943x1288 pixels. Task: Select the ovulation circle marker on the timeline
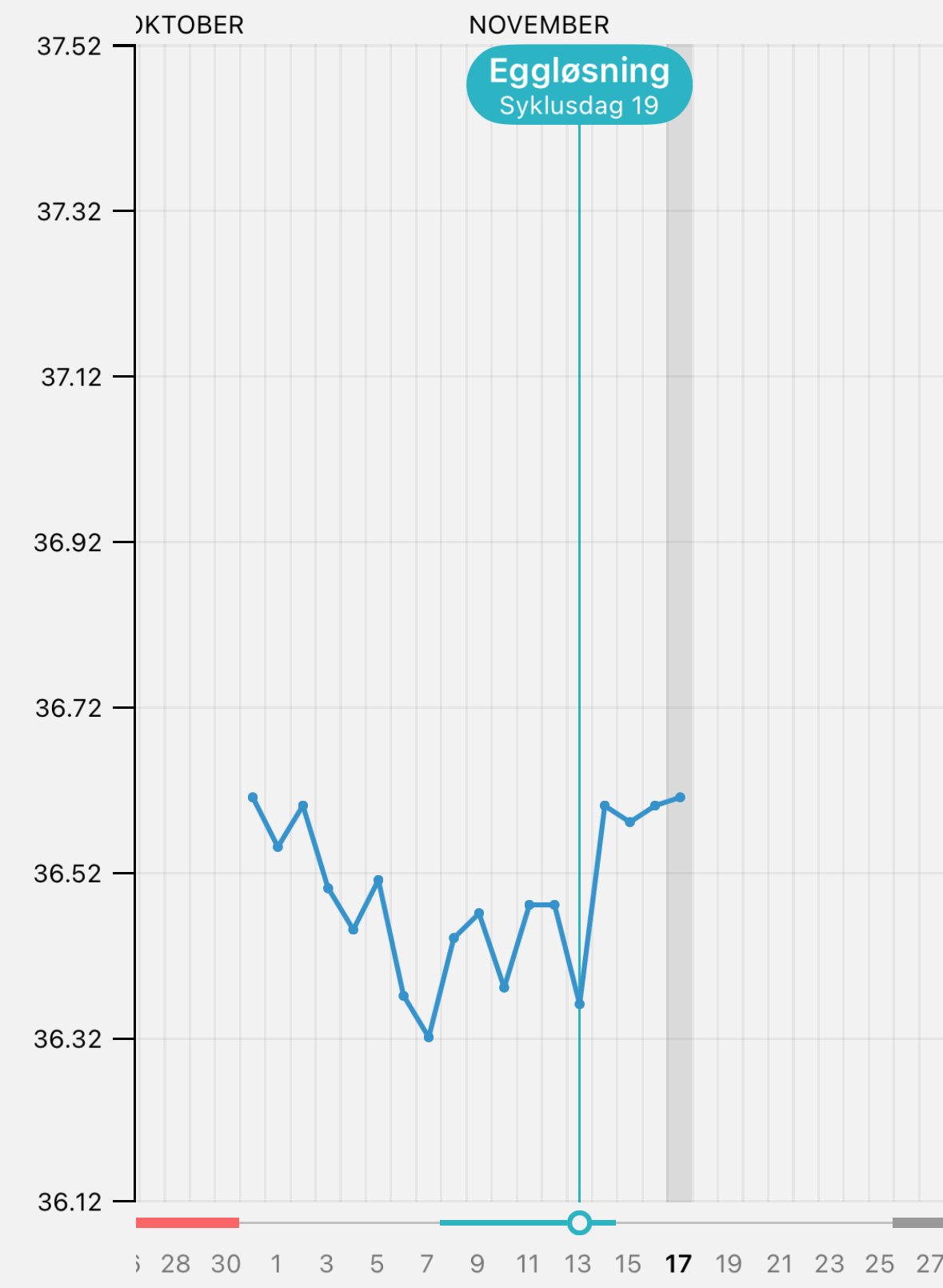coord(579,1222)
